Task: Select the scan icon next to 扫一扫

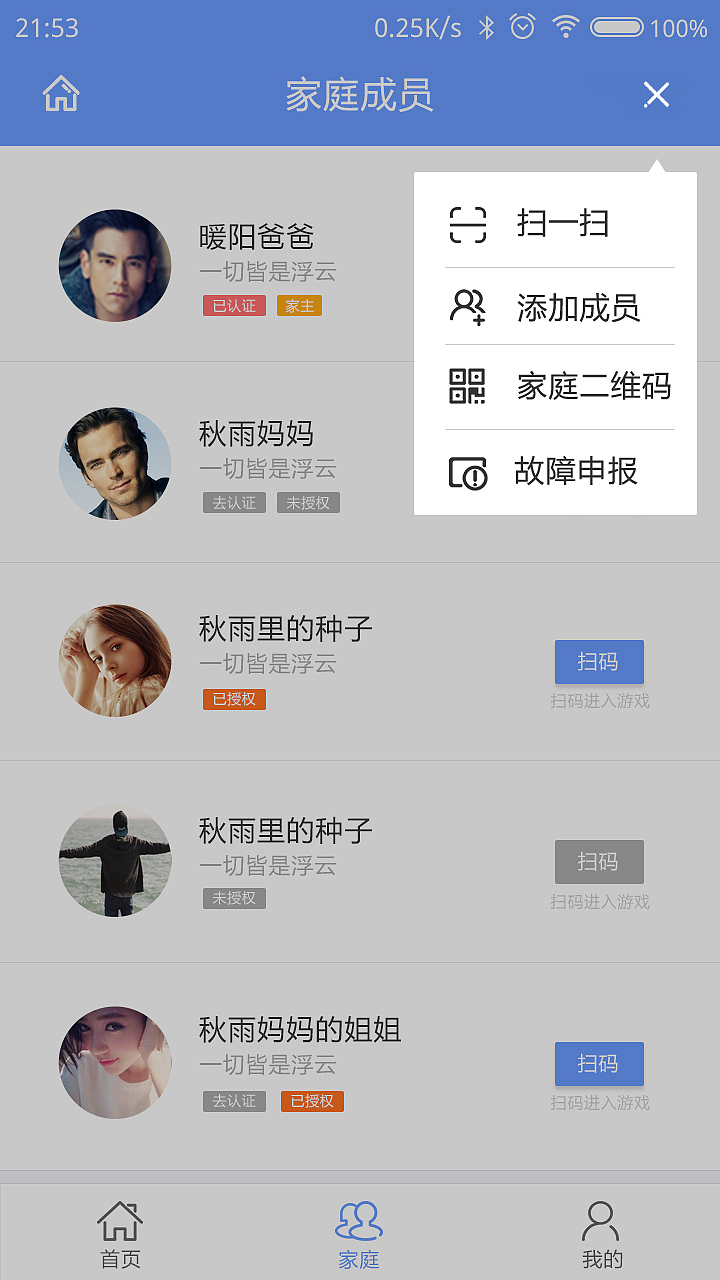Action: click(467, 222)
